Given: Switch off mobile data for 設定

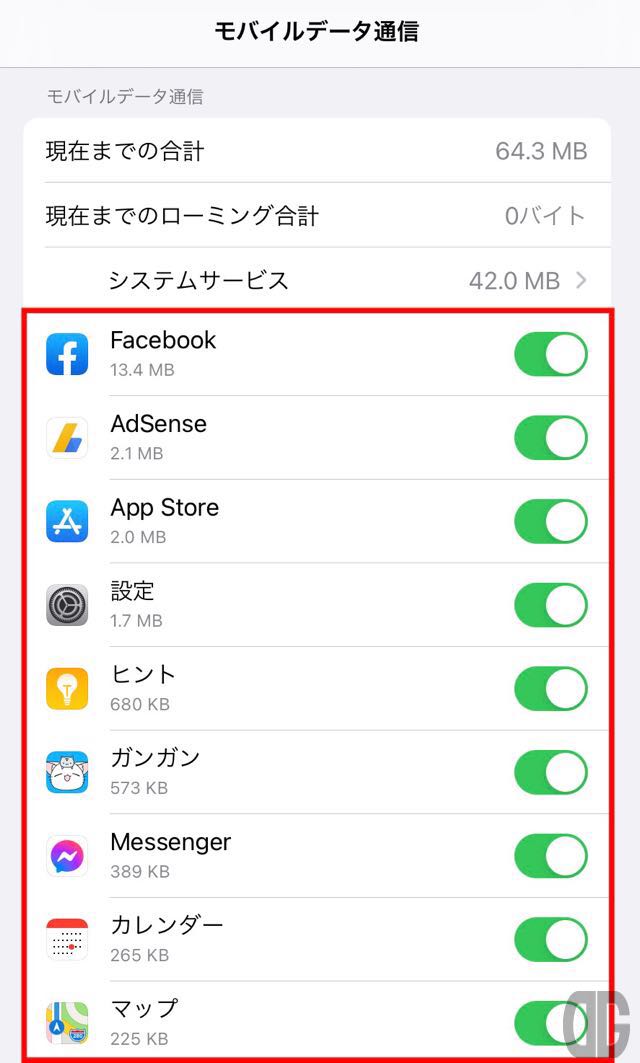Looking at the screenshot, I should click(x=551, y=605).
